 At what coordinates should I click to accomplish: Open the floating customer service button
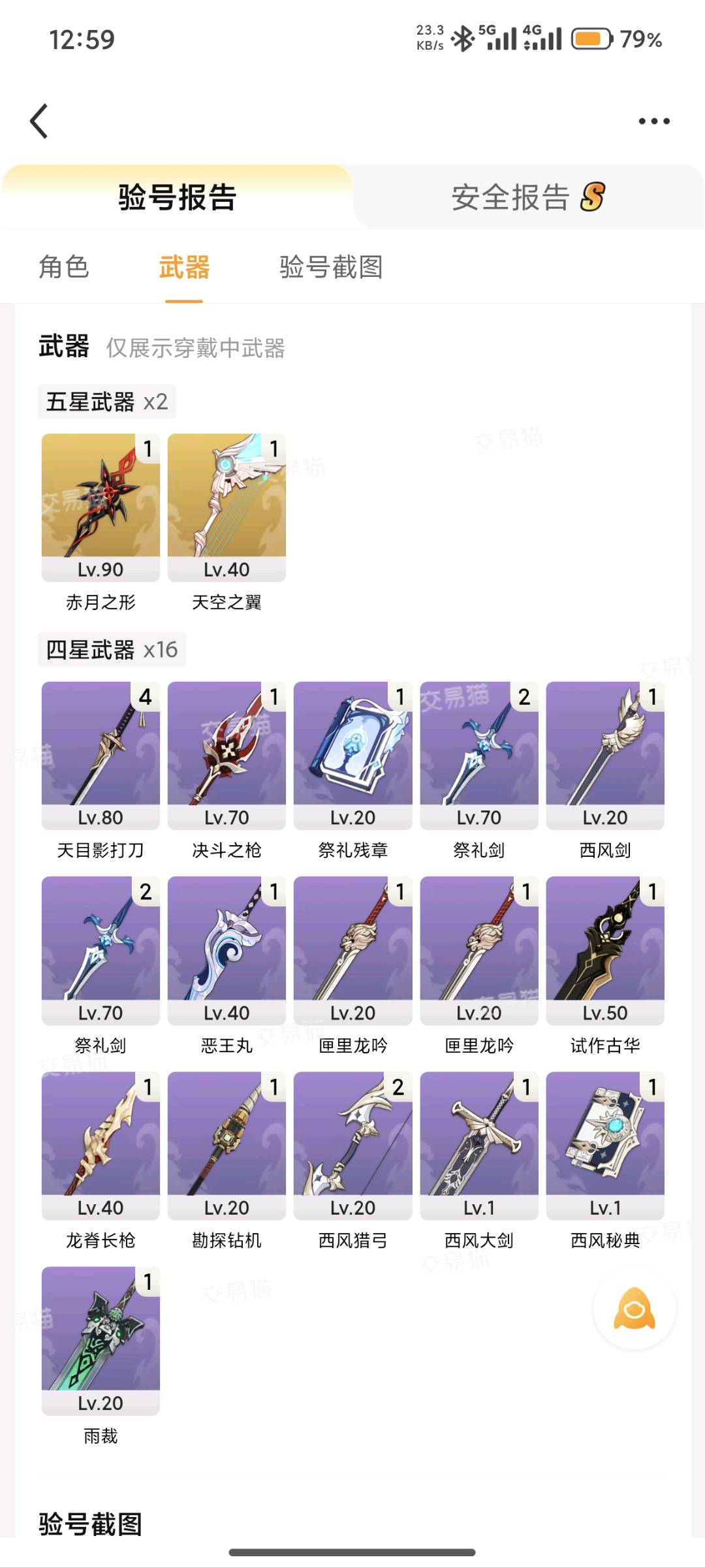(634, 1308)
